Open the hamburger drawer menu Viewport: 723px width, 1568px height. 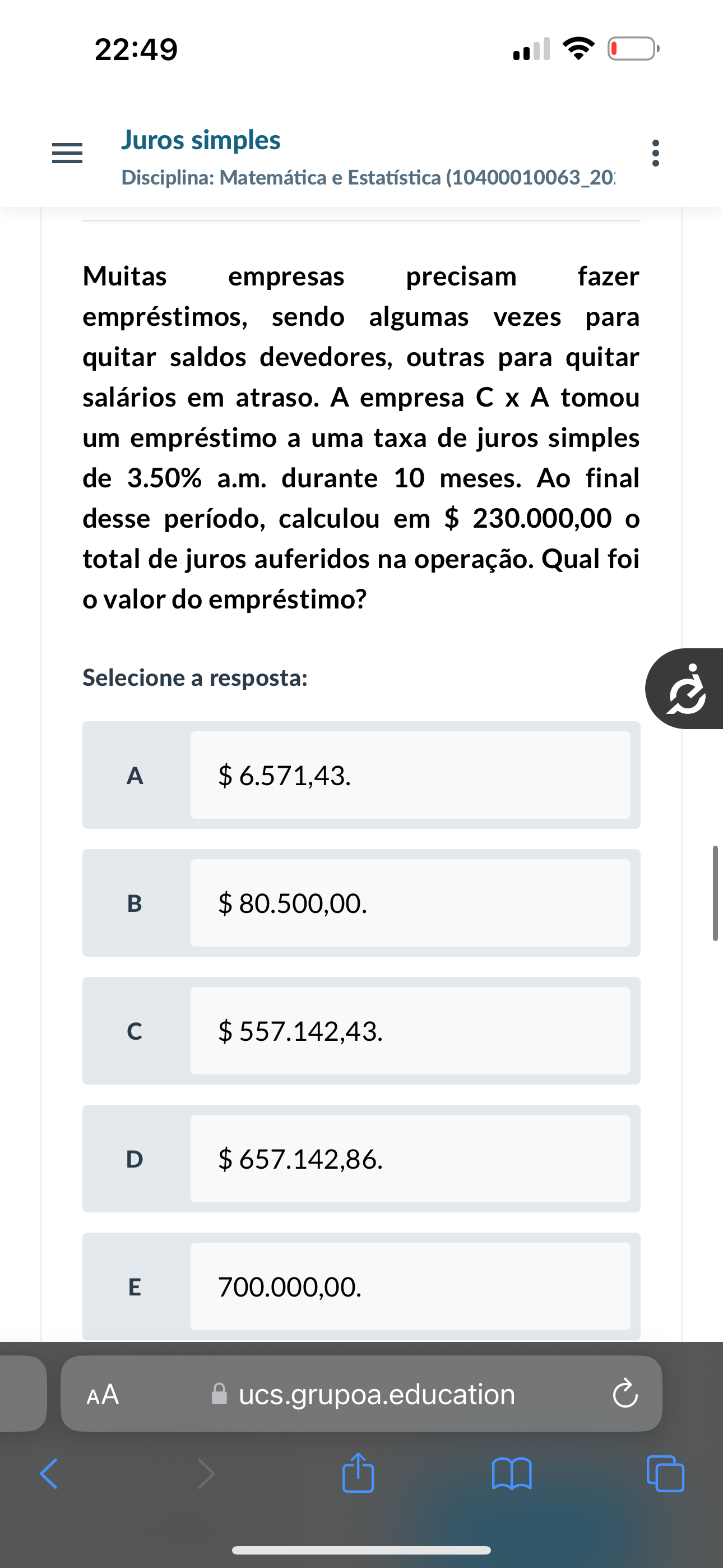point(67,153)
